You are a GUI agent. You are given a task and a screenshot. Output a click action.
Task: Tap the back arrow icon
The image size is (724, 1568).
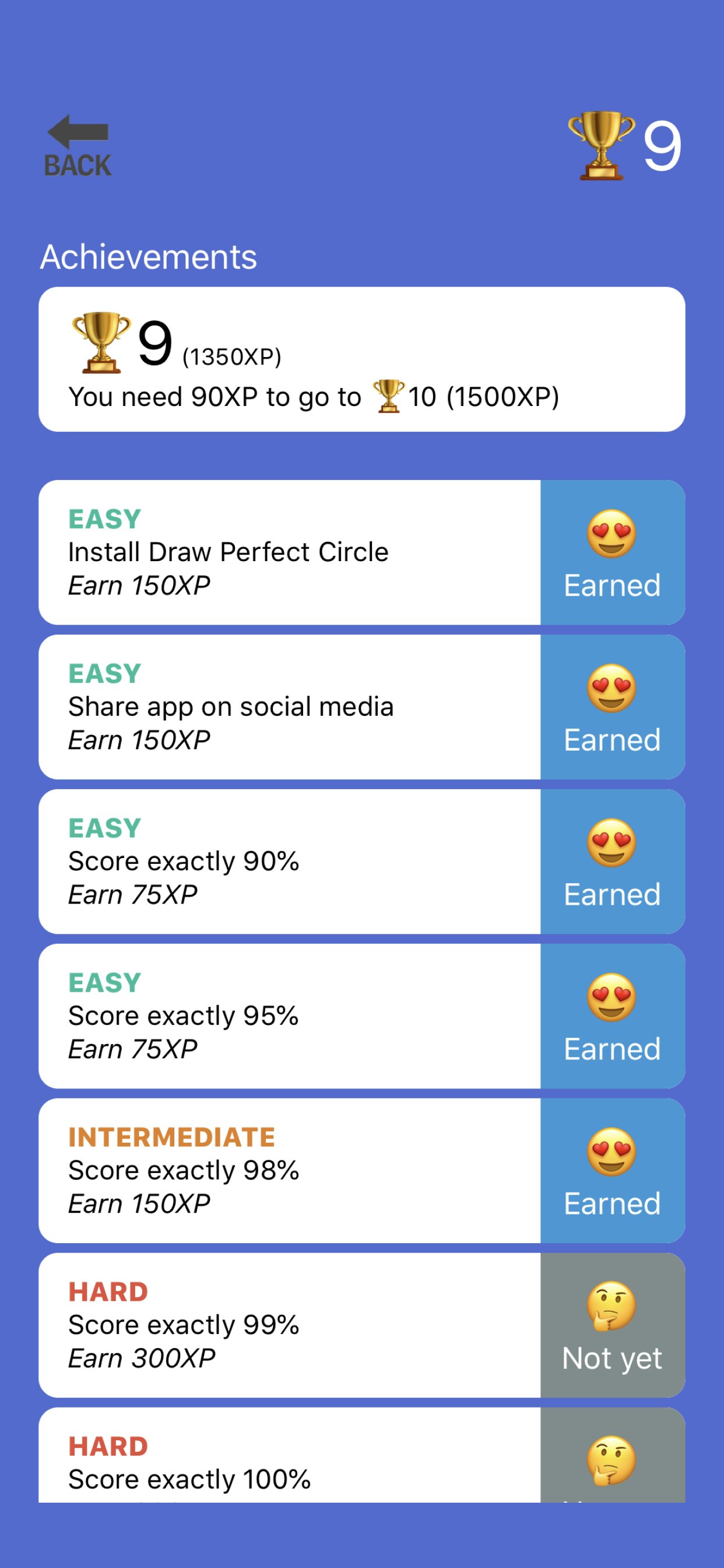point(76,131)
